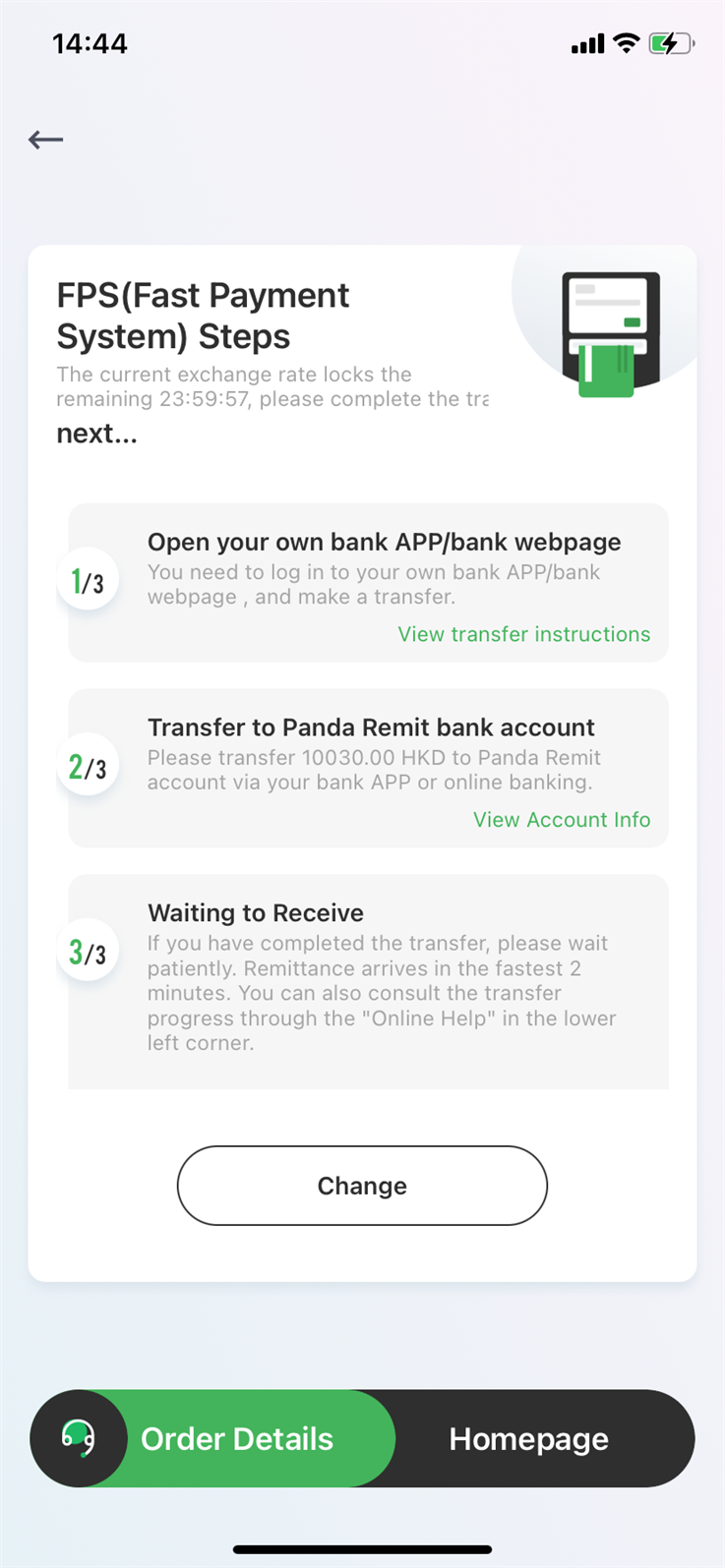Go to Homepage
Viewport: 725px width, 1568px height.
[529, 1439]
